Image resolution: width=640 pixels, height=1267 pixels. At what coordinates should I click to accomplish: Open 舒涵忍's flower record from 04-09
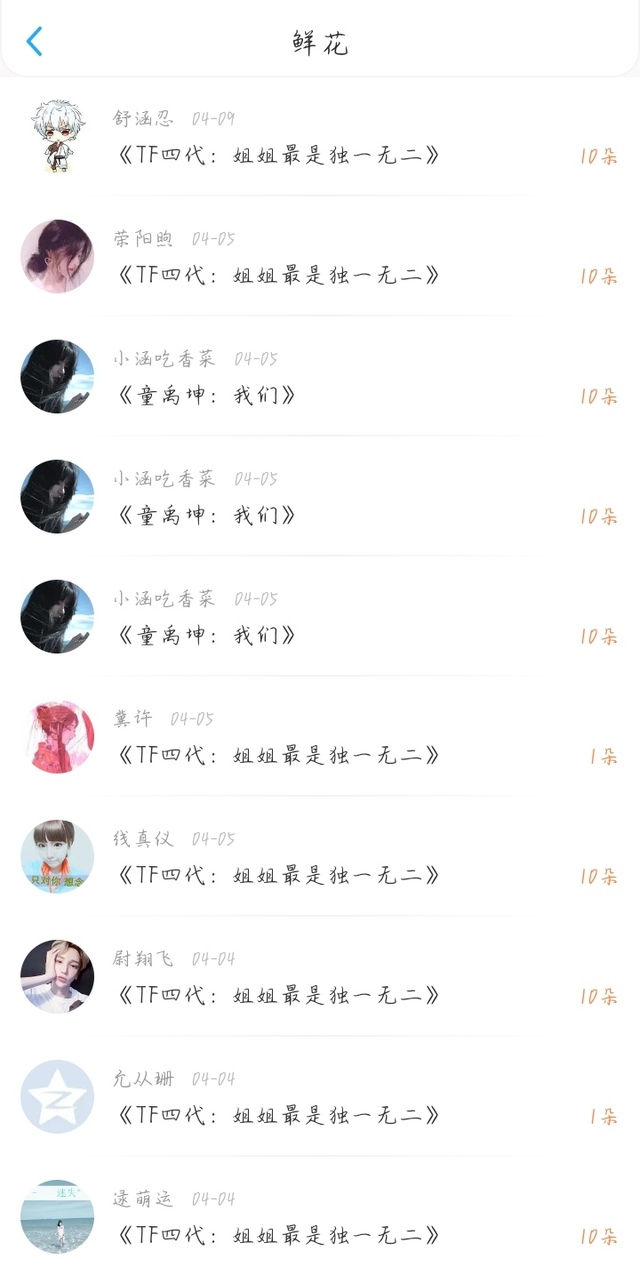point(320,137)
